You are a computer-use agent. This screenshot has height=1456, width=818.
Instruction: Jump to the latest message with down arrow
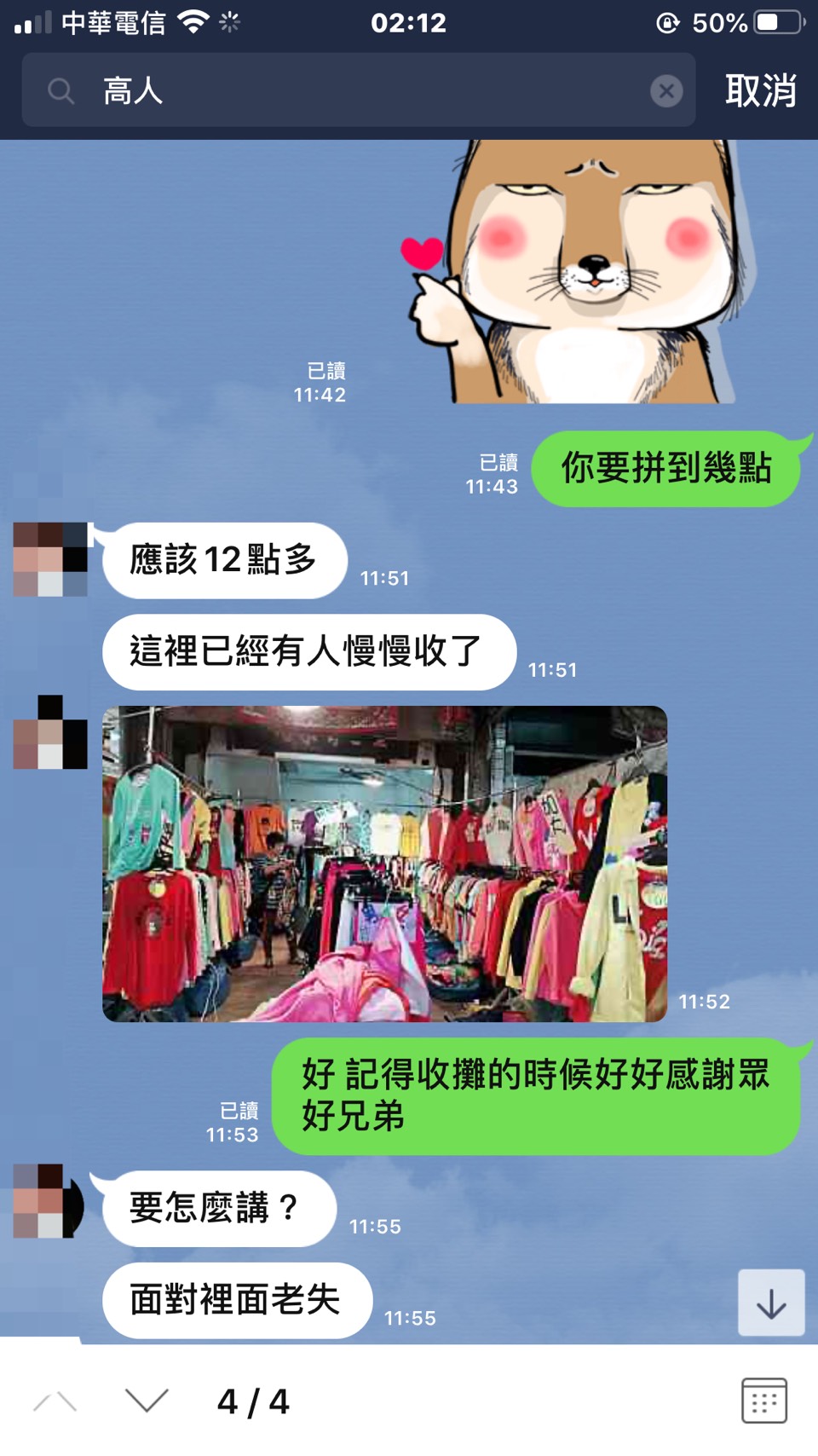(771, 1303)
